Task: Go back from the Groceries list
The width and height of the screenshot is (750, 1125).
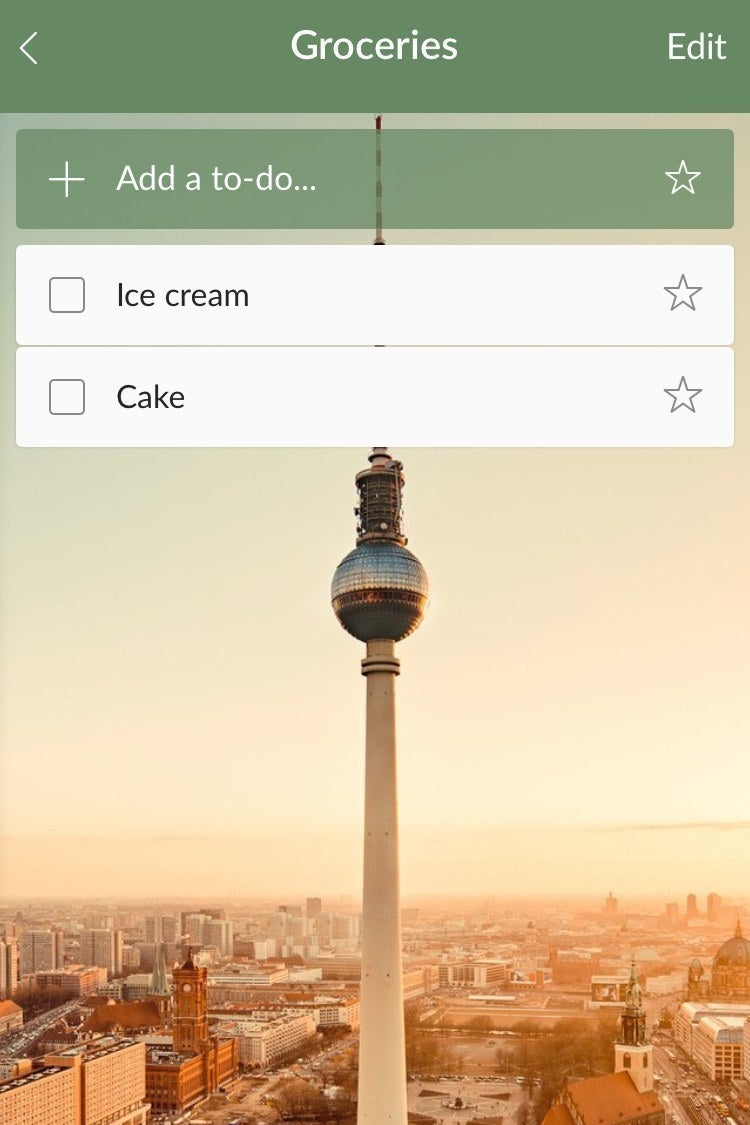Action: 29,47
